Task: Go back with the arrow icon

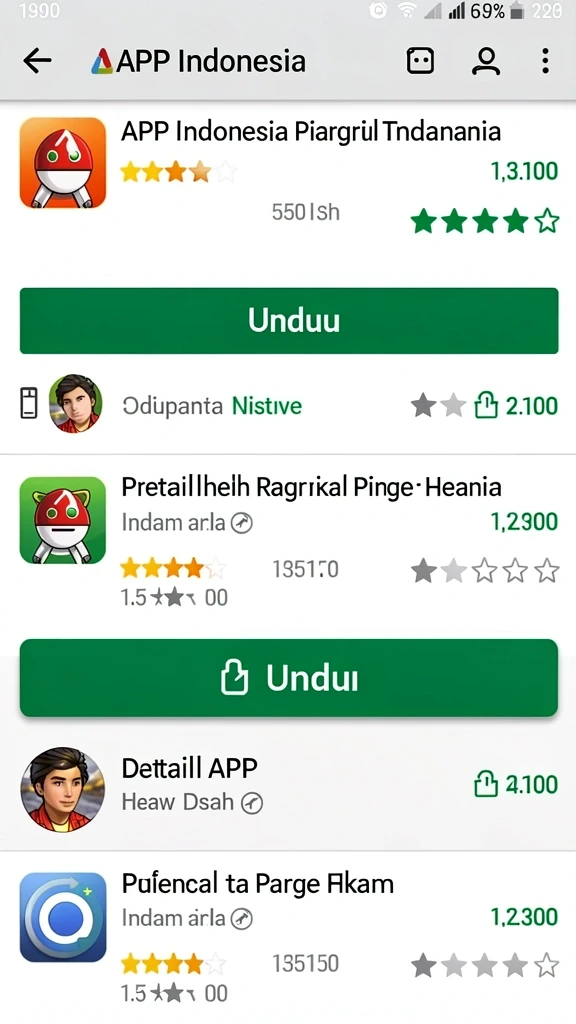Action: (x=37, y=61)
